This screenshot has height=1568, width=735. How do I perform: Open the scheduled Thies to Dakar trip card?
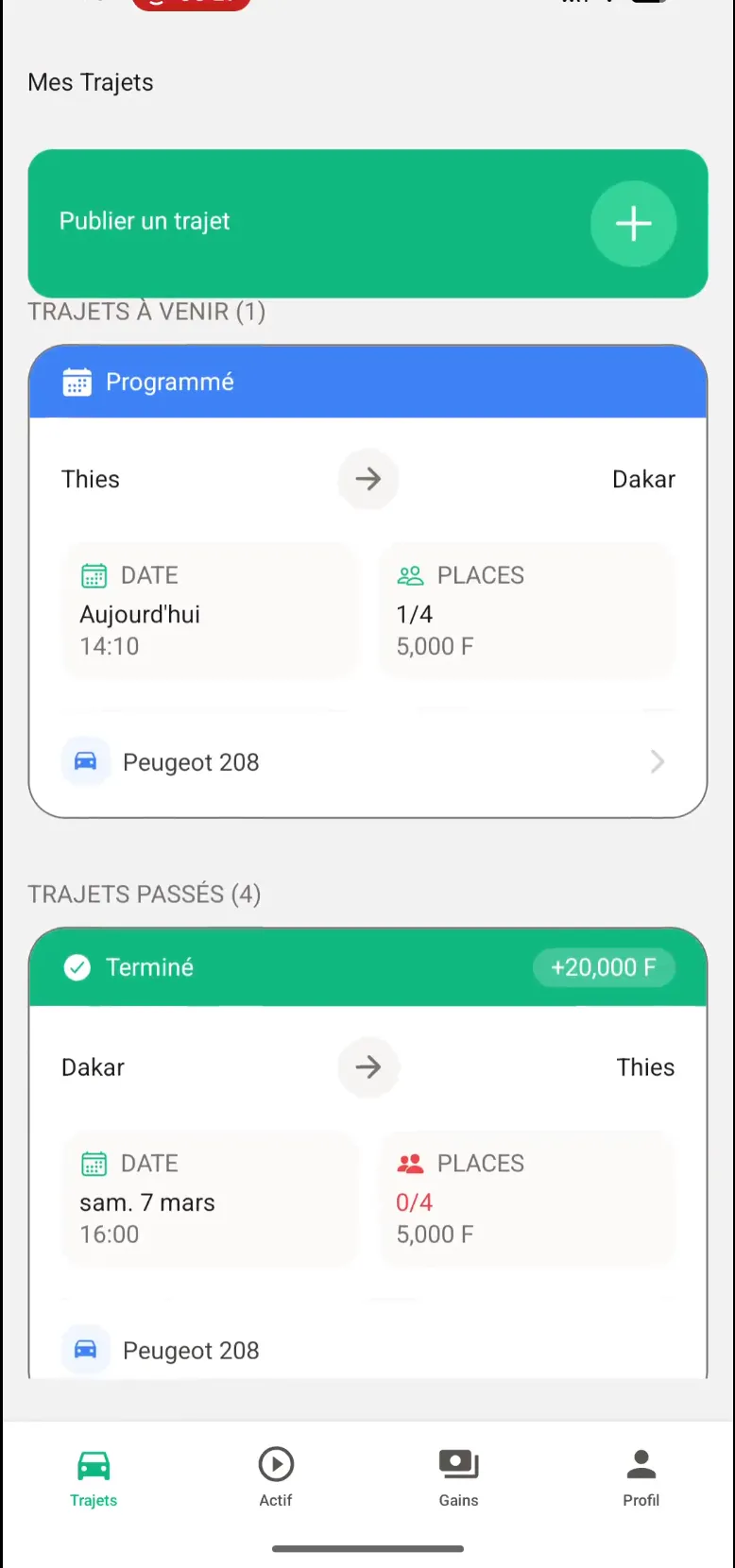pyautogui.click(x=367, y=581)
